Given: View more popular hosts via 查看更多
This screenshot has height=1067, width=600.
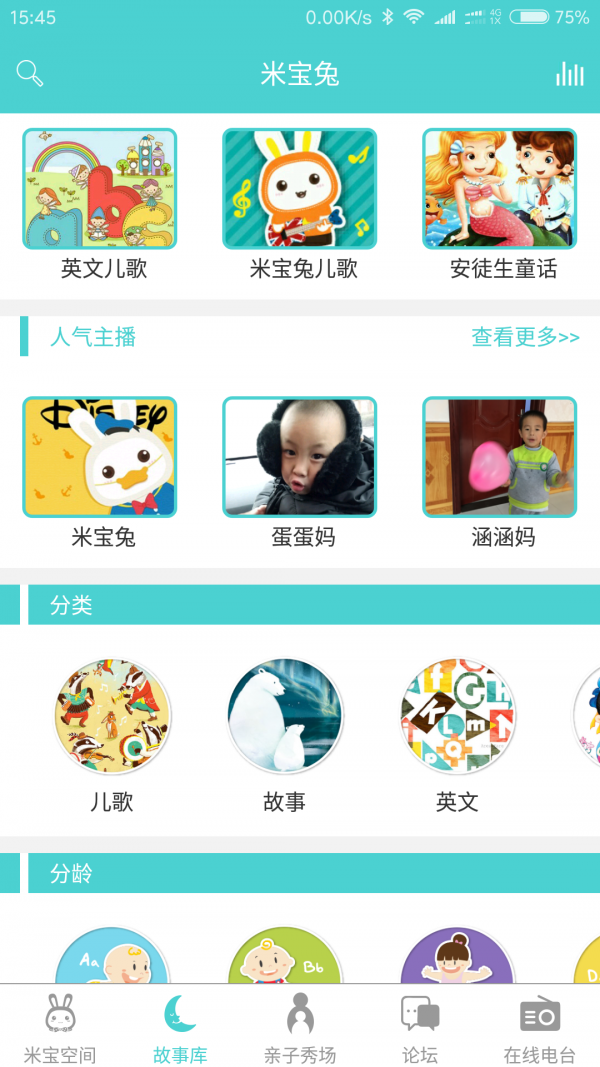Looking at the screenshot, I should point(525,337).
